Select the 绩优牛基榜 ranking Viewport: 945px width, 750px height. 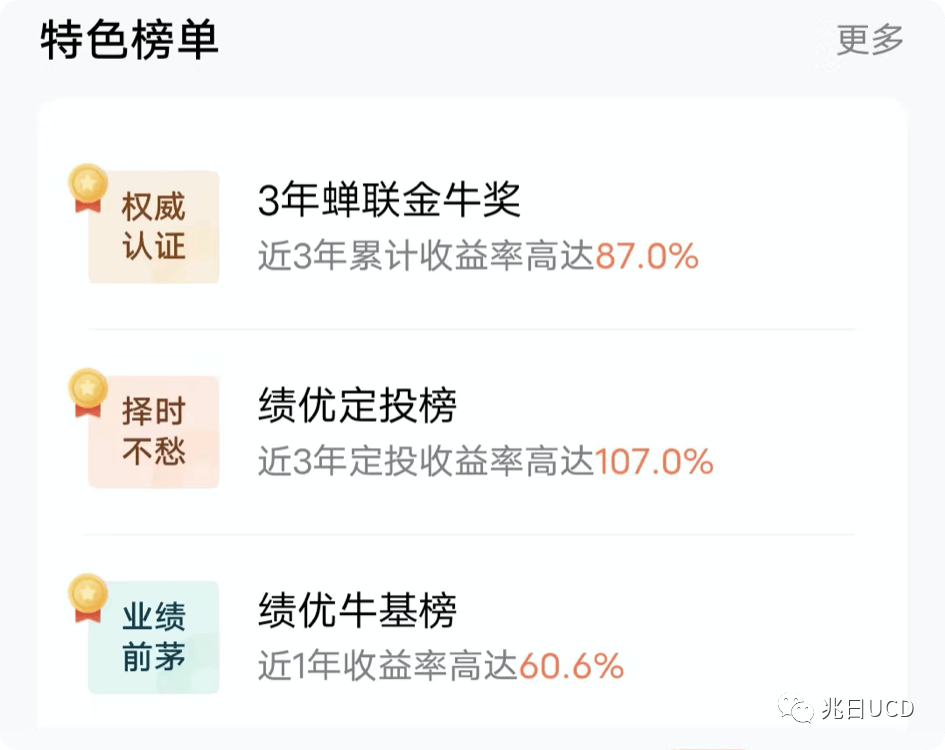(x=357, y=610)
